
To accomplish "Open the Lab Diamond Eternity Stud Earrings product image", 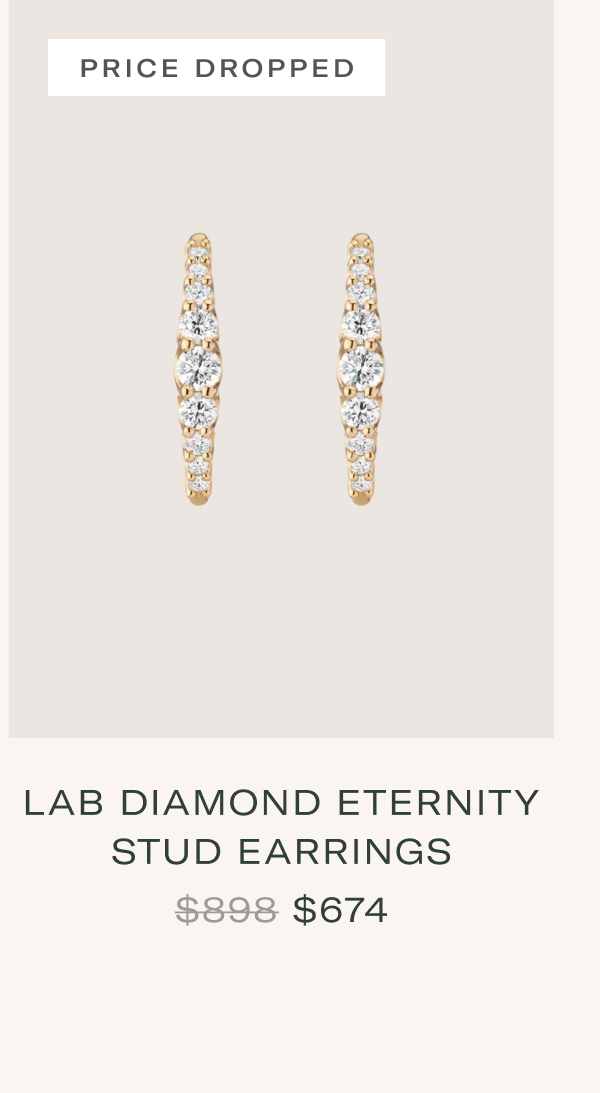I will (281, 369).
